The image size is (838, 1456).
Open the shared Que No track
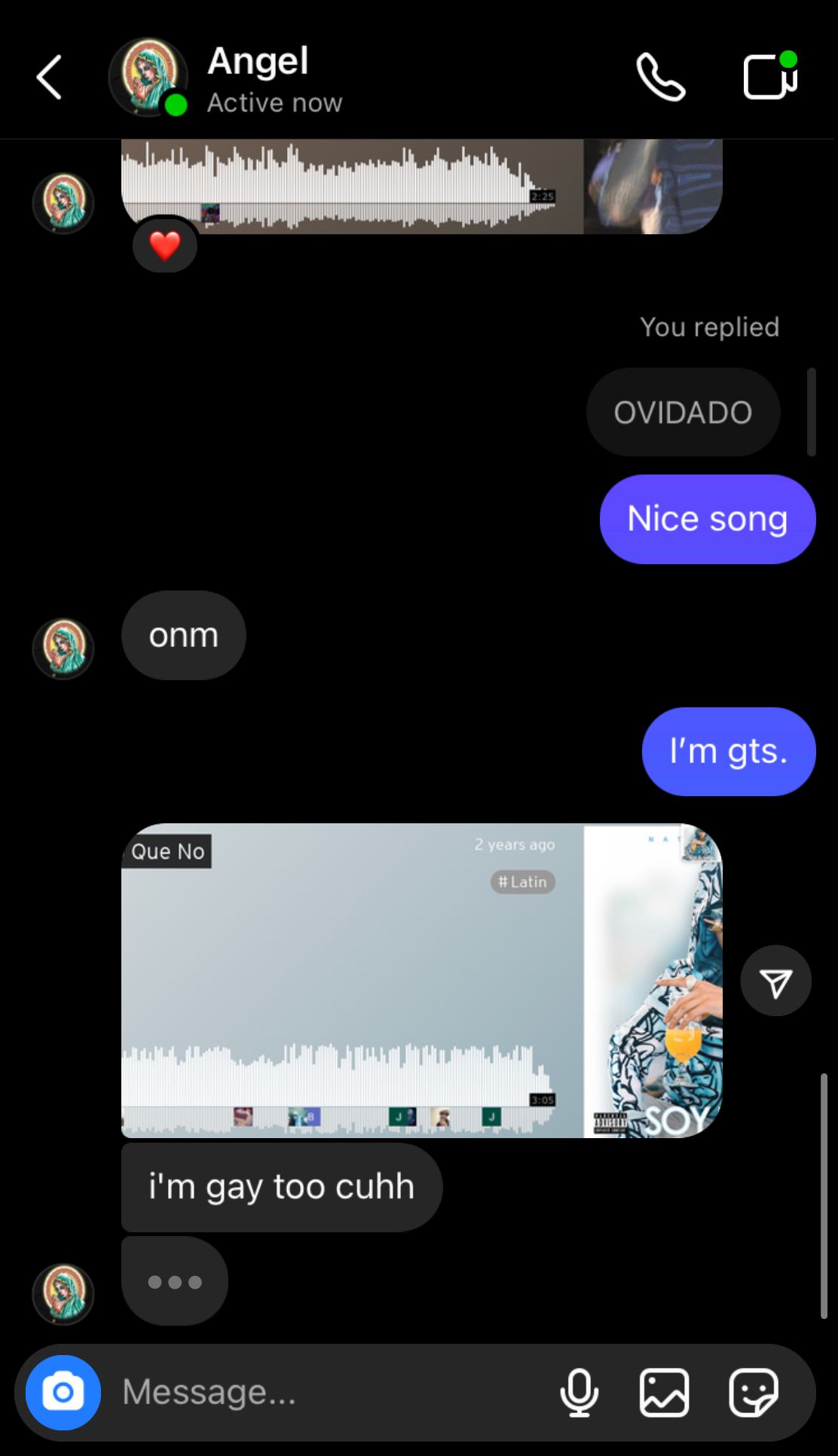click(421, 979)
